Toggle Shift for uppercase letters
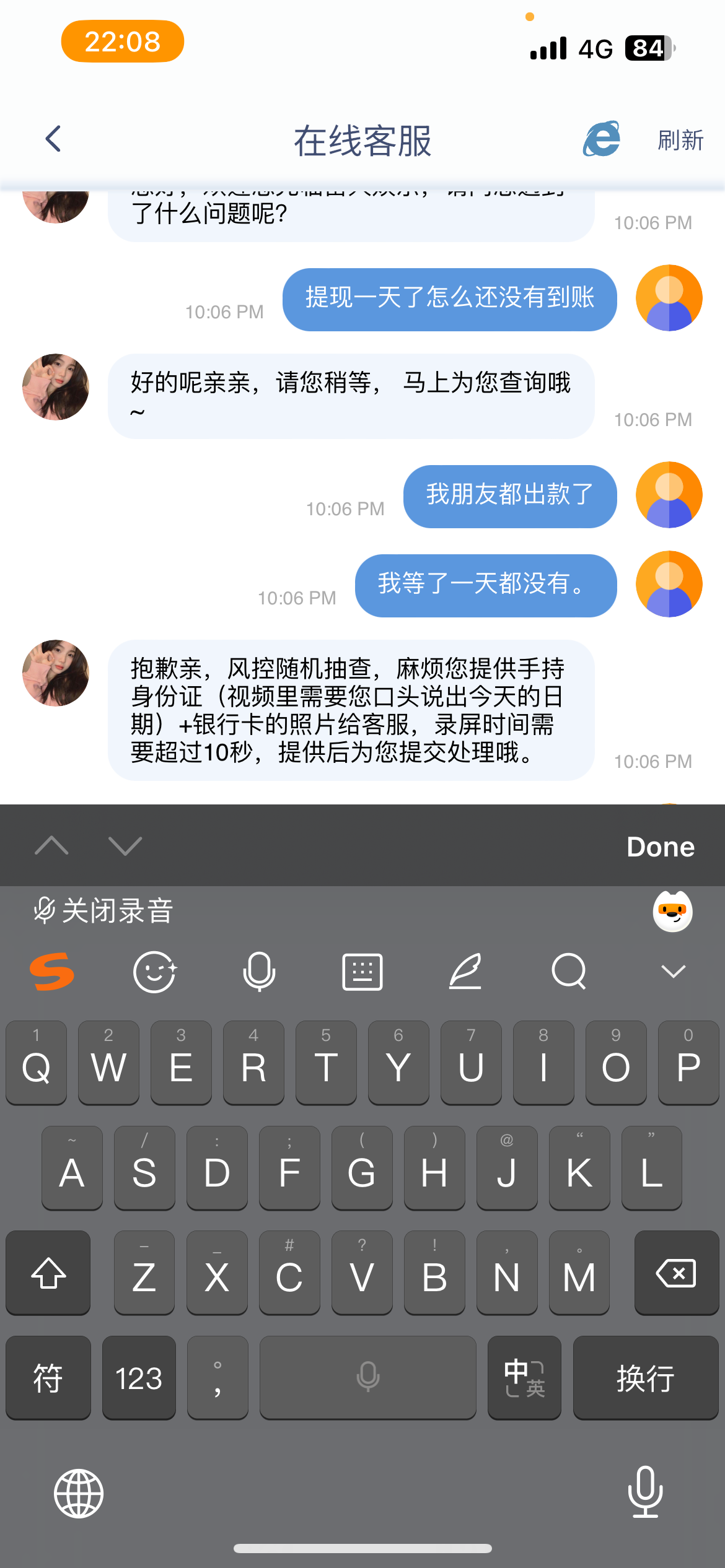Viewport: 725px width, 1568px height. (x=48, y=1273)
